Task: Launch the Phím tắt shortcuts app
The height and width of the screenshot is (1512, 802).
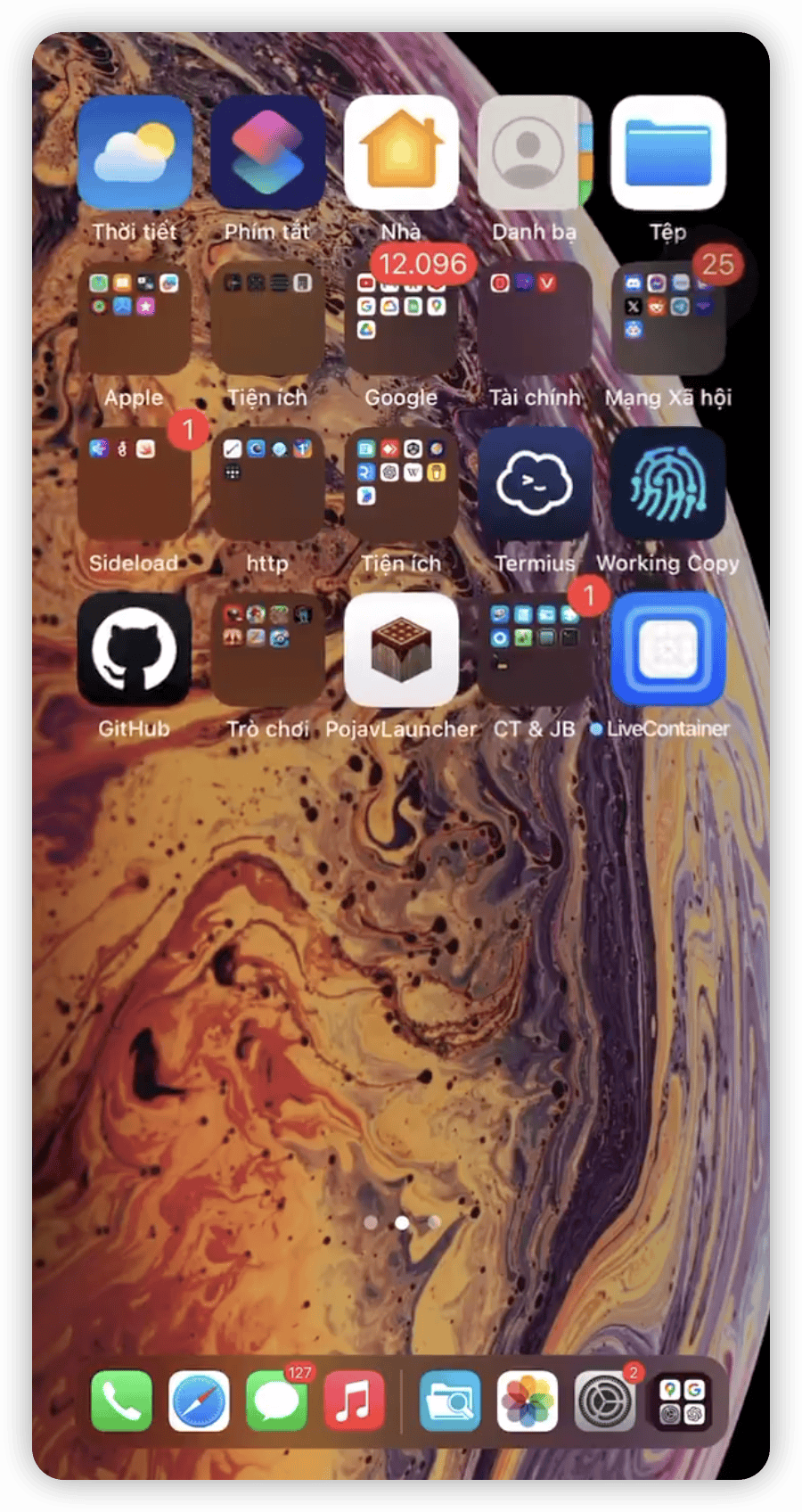Action: point(267,152)
